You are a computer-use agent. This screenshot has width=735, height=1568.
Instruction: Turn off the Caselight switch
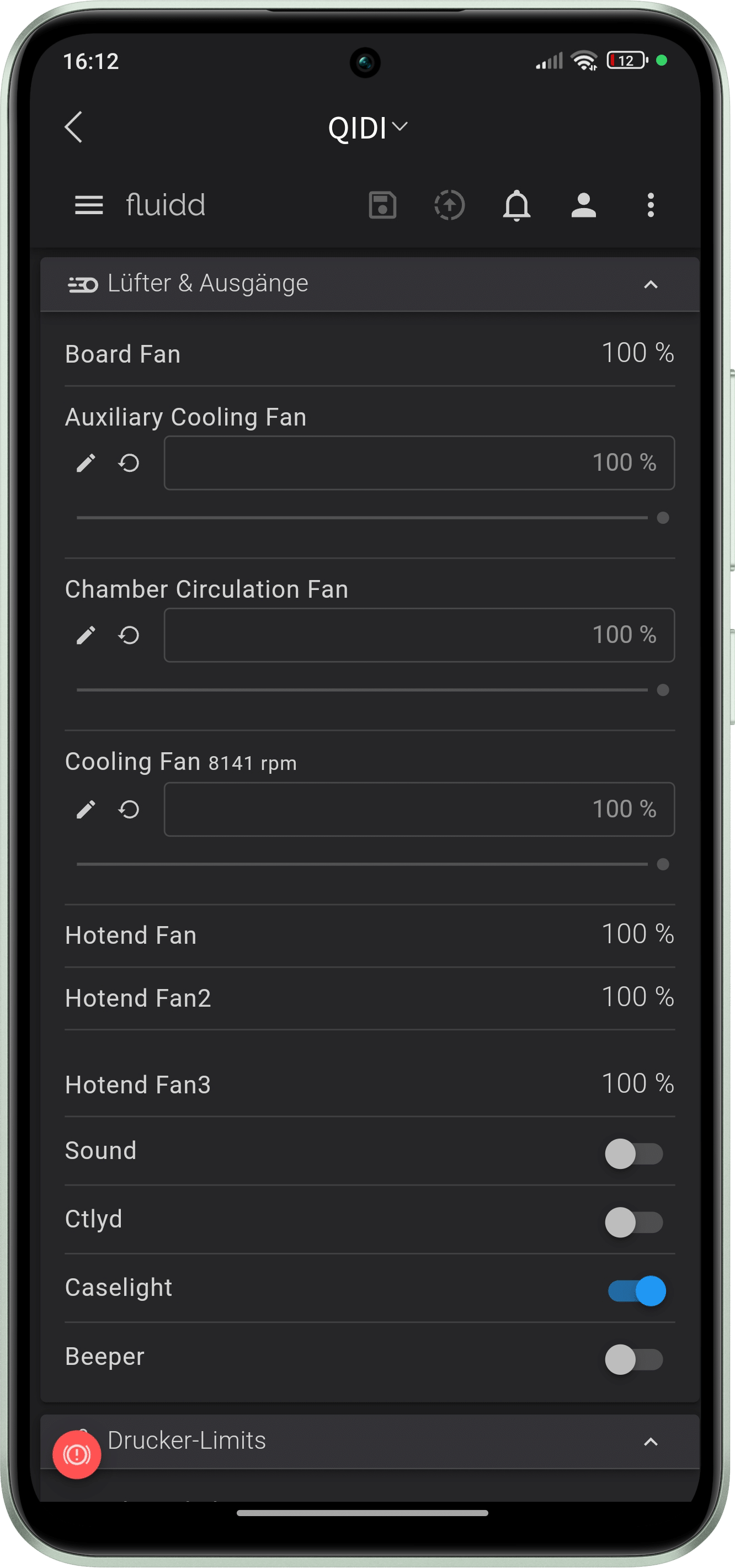pyautogui.click(x=636, y=1291)
